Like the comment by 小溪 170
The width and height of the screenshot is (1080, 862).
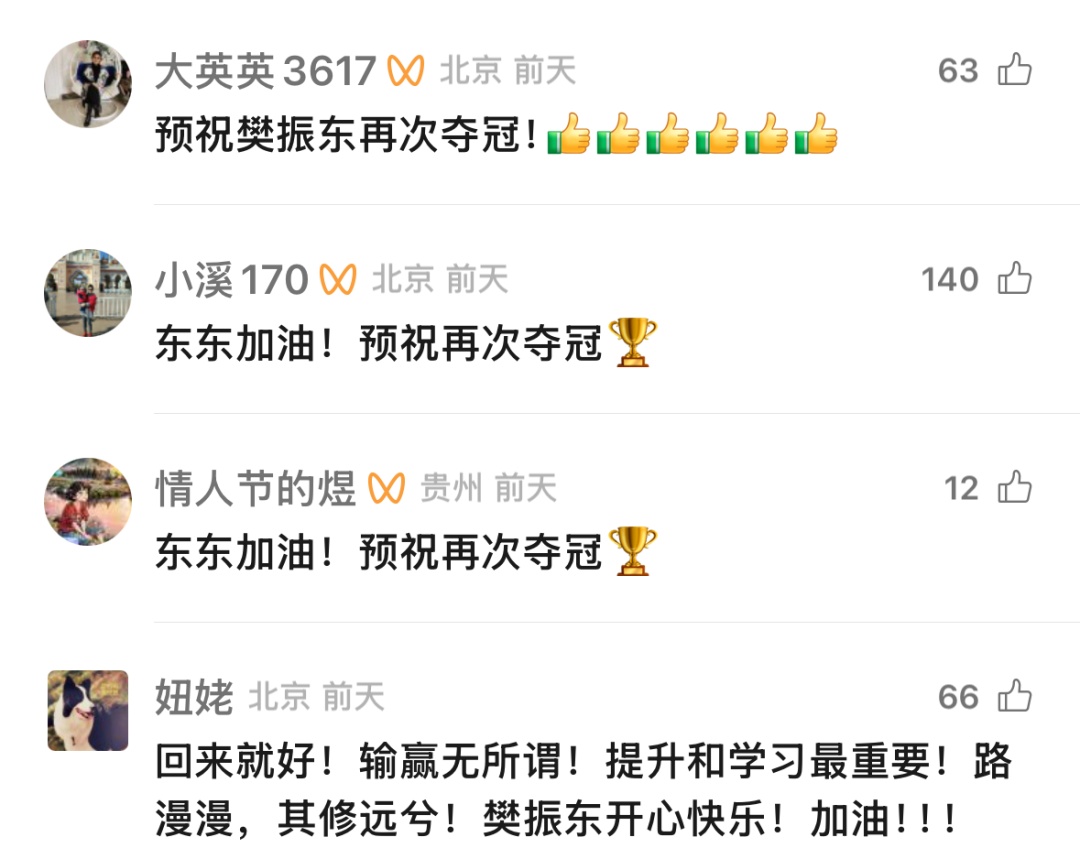coord(1015,279)
